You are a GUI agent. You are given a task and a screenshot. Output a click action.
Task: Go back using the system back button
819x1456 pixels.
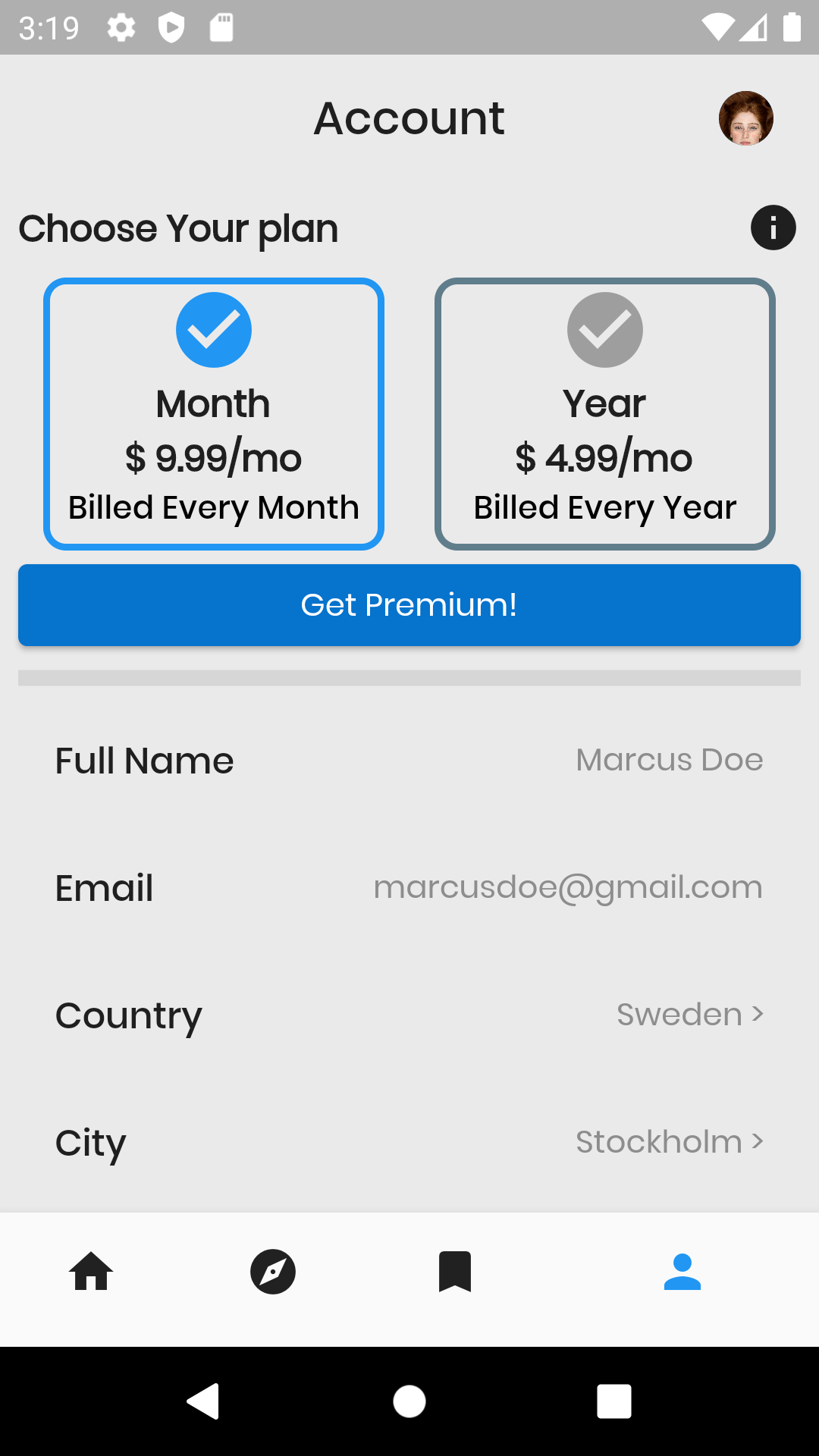203,1401
